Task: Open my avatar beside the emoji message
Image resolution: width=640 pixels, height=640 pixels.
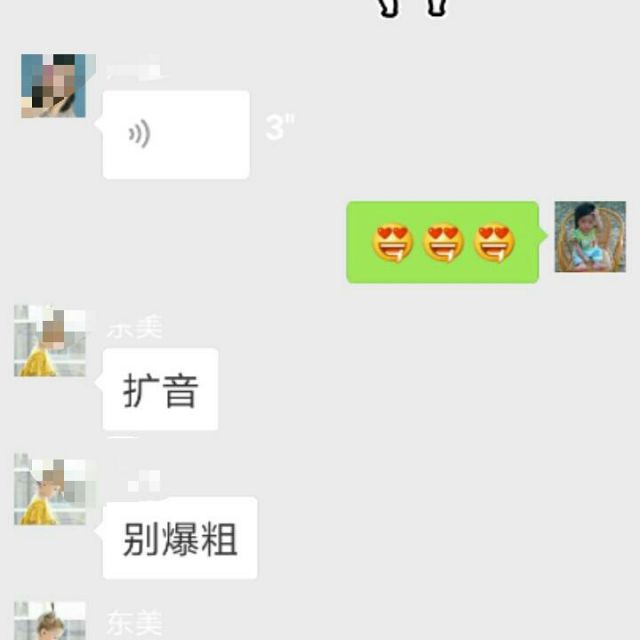Action: (590, 237)
